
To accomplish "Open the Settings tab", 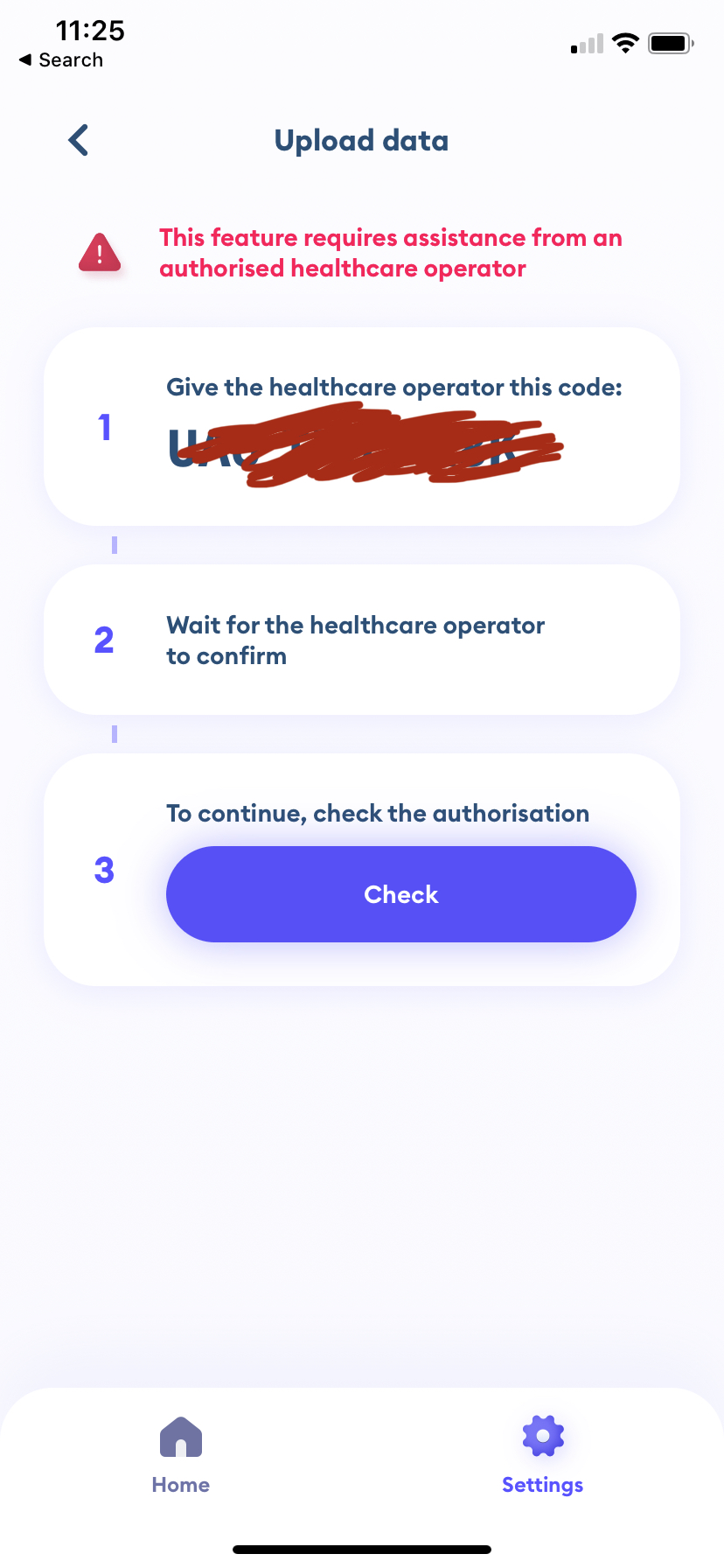I will [542, 1456].
